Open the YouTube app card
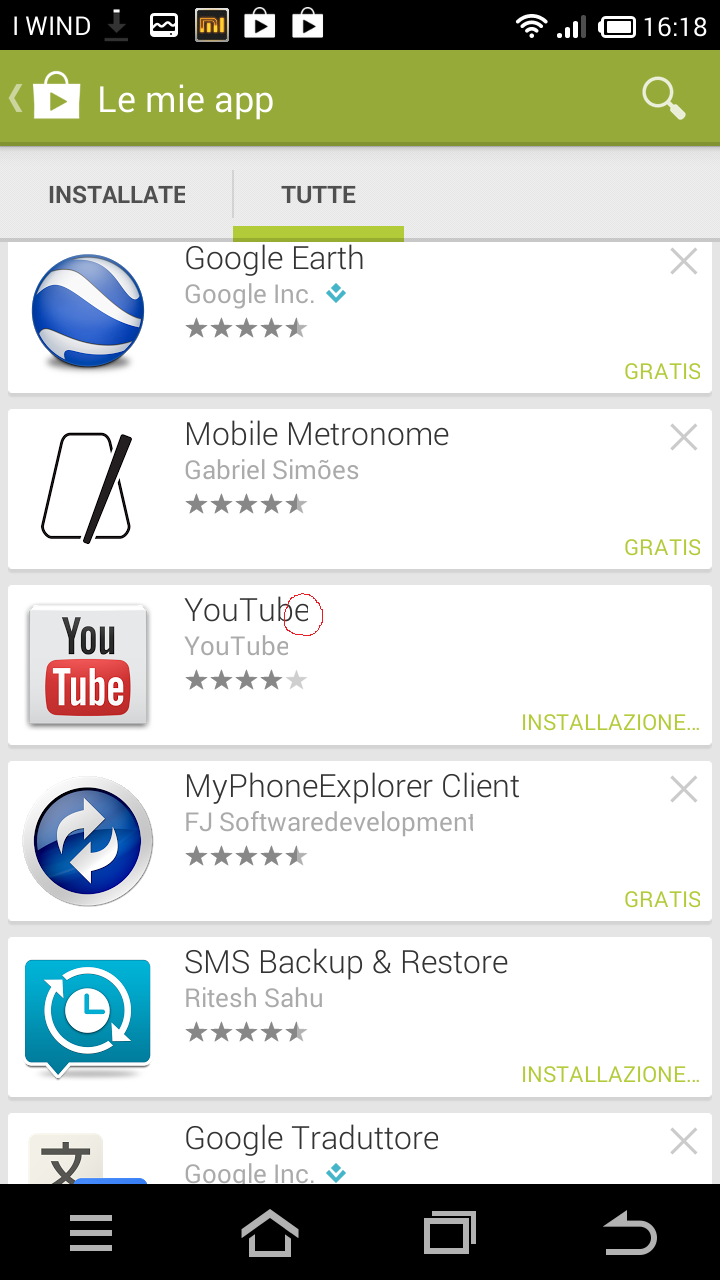Screen dimensions: 720x1280 coord(360,665)
